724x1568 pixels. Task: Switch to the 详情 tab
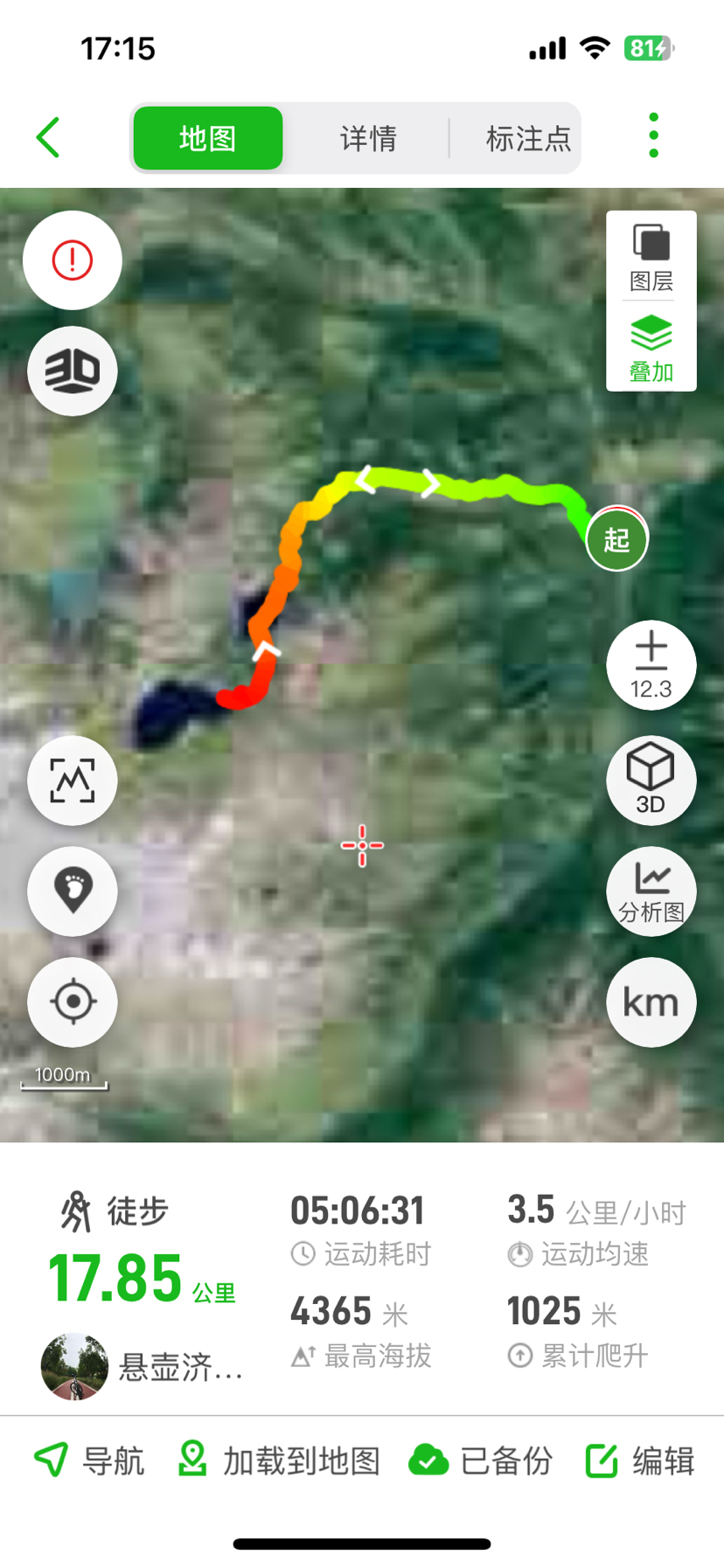368,138
